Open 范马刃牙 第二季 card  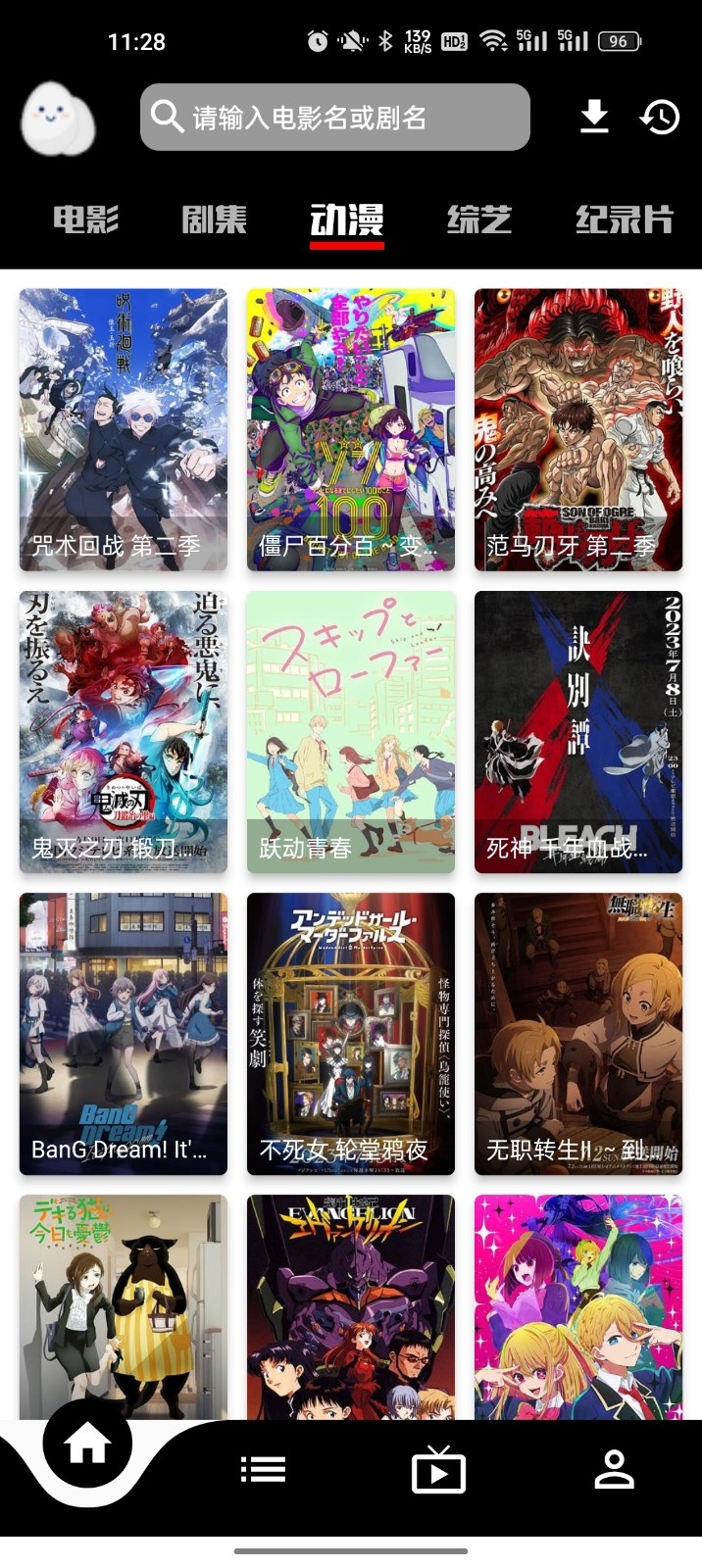578,429
